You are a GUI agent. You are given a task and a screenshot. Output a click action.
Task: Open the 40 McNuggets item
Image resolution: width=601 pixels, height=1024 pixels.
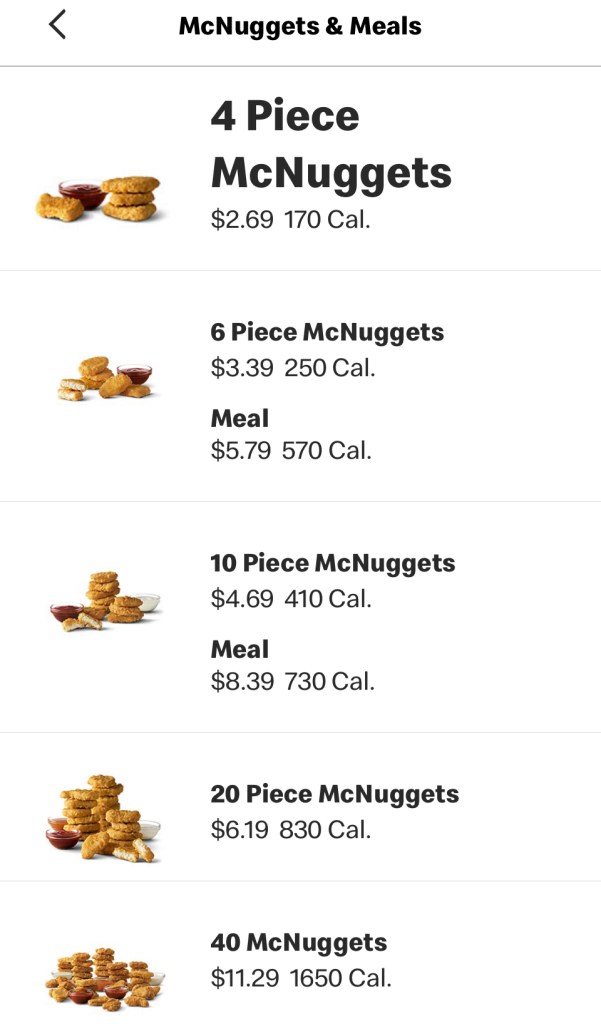coord(298,943)
